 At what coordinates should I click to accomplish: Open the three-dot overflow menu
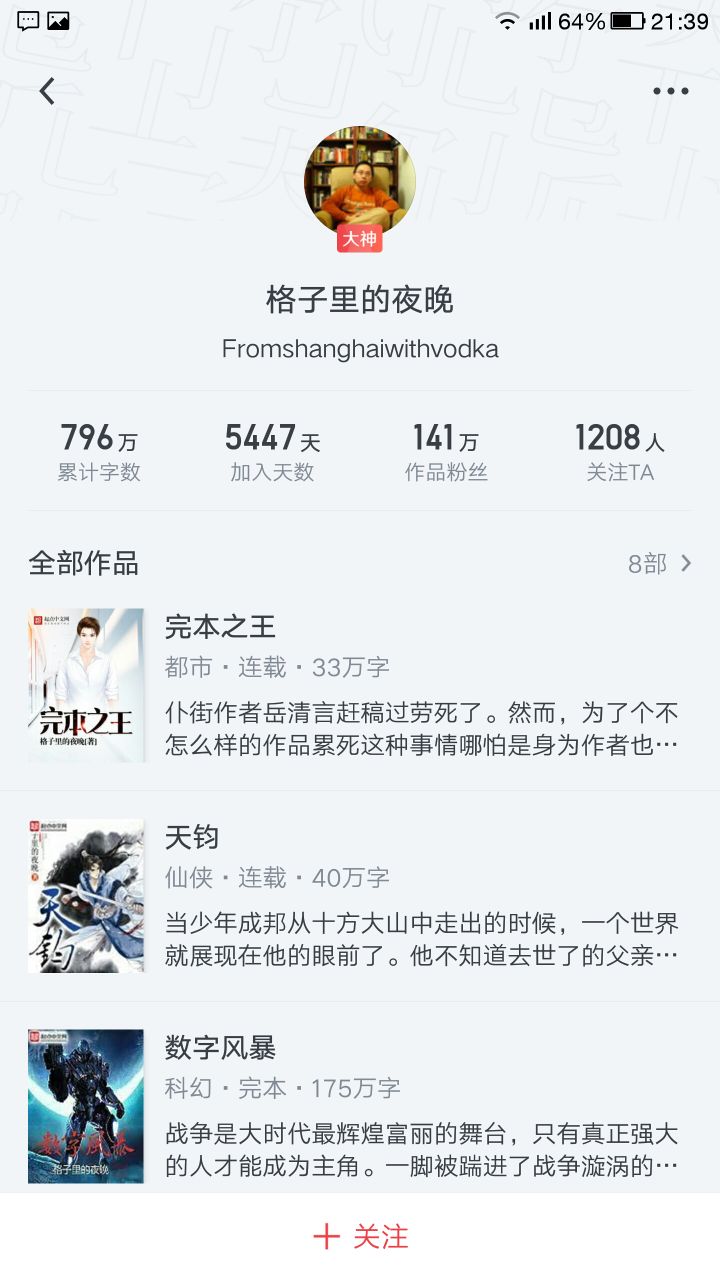(x=670, y=91)
